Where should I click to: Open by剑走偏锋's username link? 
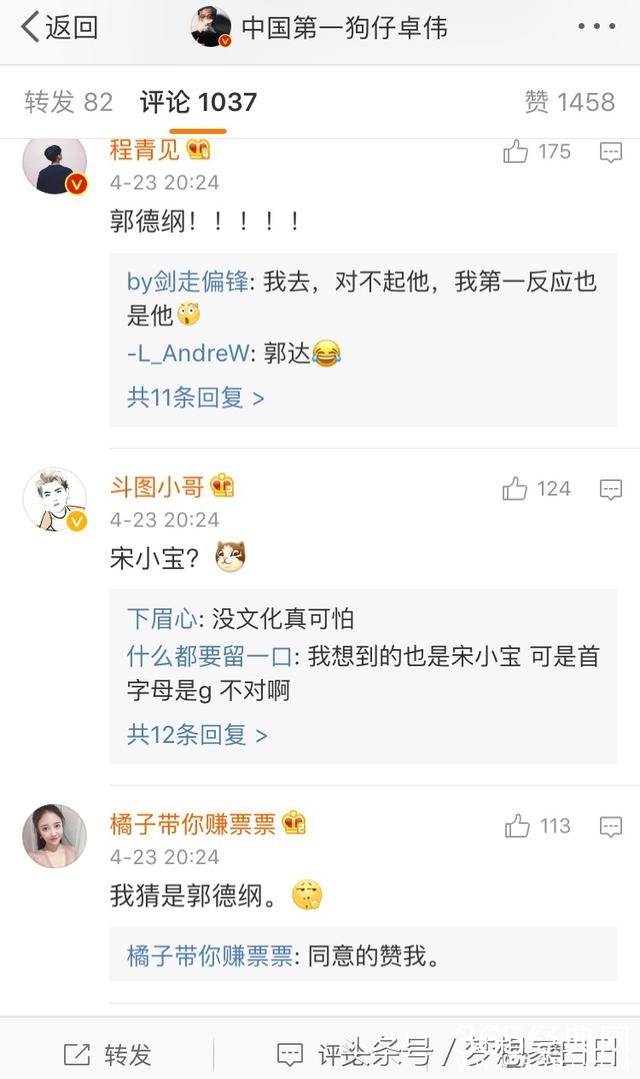pyautogui.click(x=188, y=282)
